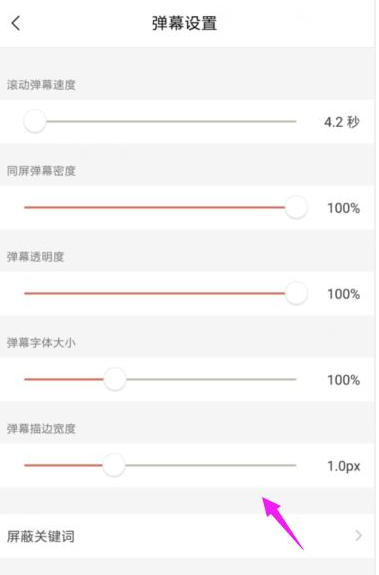Go back from 弹幕设置 page
Viewport: 379px width, 575px height.
[x=15, y=23]
